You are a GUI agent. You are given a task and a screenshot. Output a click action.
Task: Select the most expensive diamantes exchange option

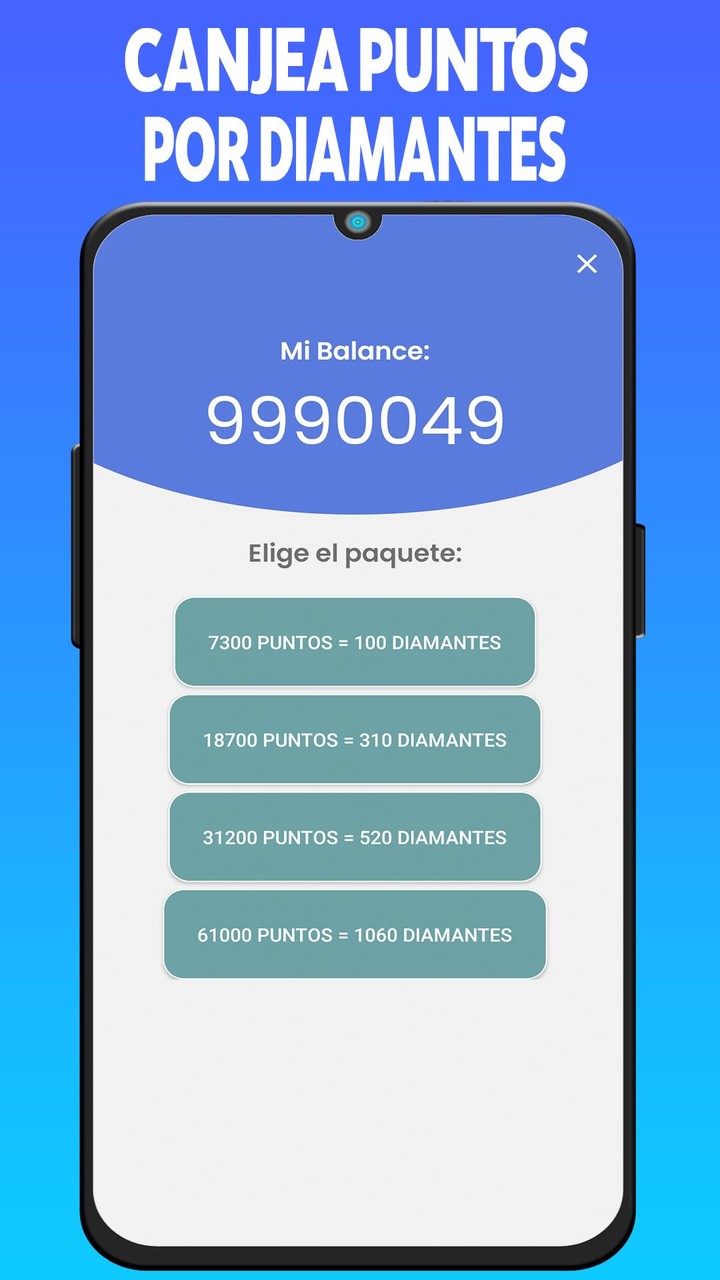tap(355, 934)
